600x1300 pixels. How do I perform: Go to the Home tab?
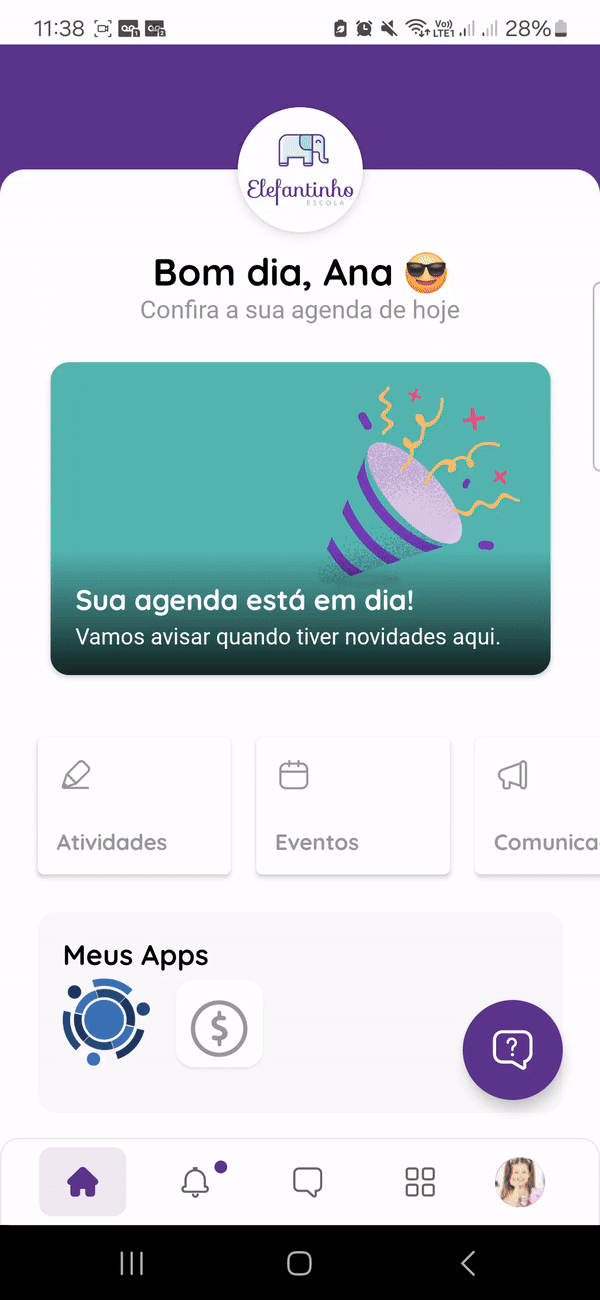pyautogui.click(x=83, y=1182)
